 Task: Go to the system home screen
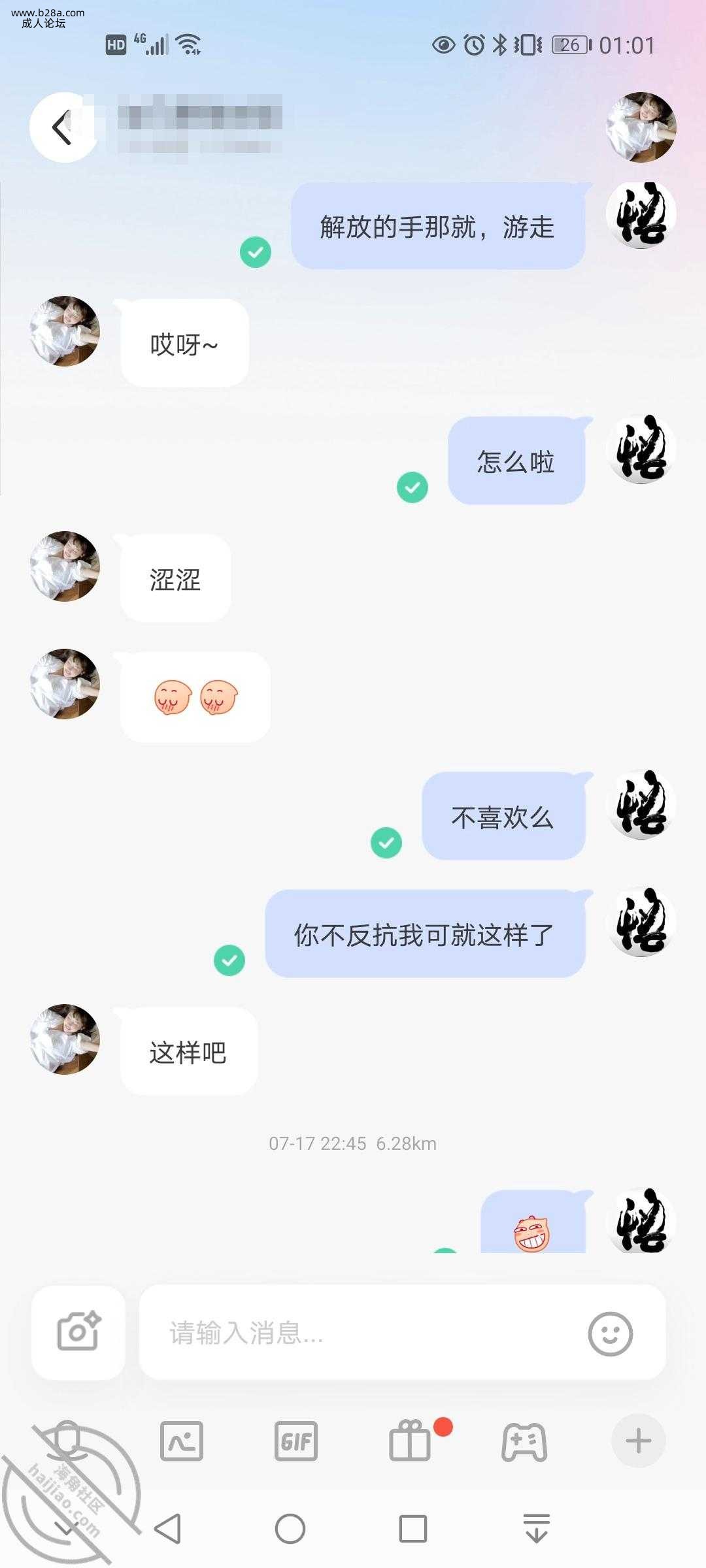tap(290, 1529)
